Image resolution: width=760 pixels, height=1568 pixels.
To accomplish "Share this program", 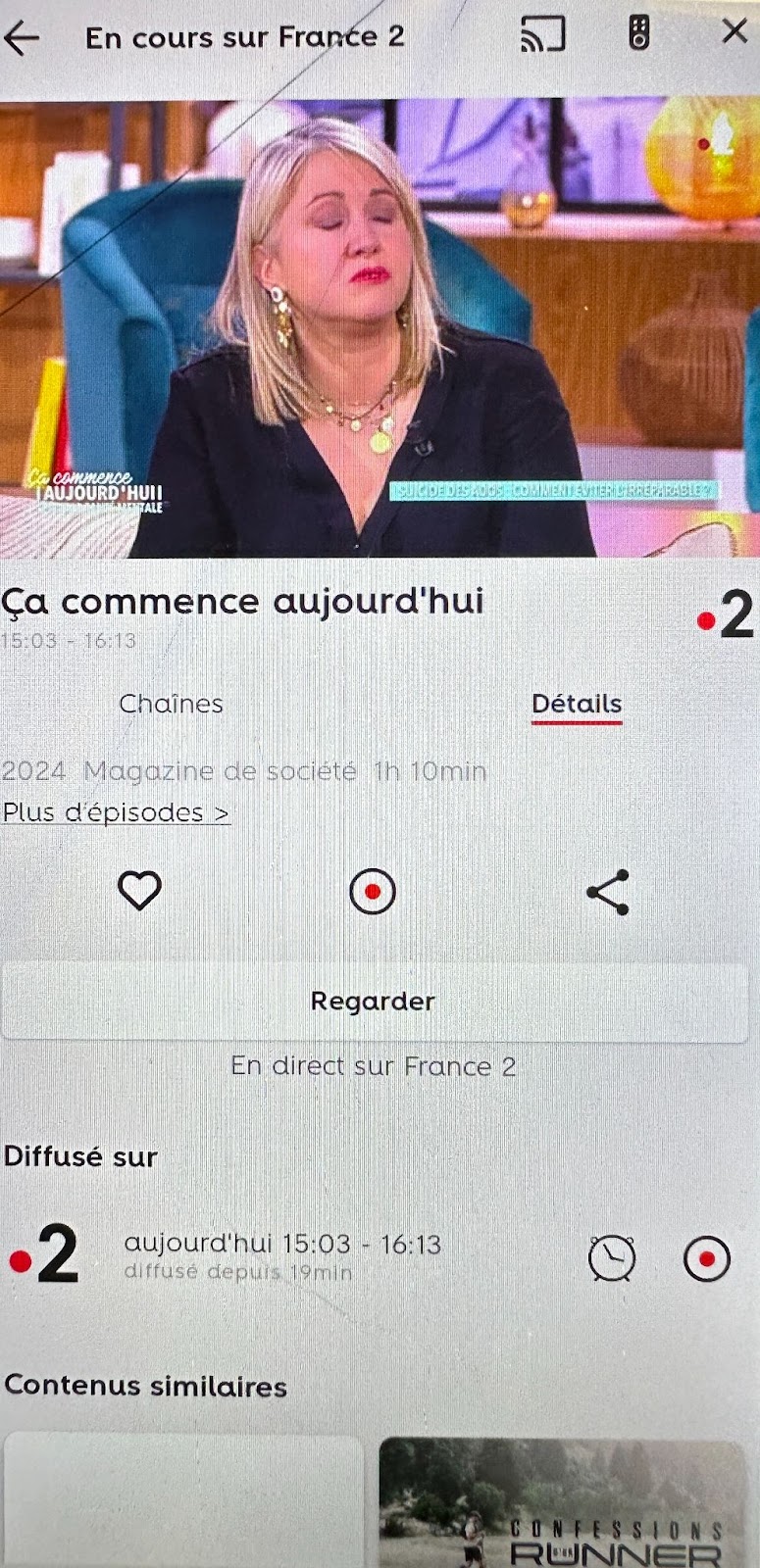I will point(607,892).
